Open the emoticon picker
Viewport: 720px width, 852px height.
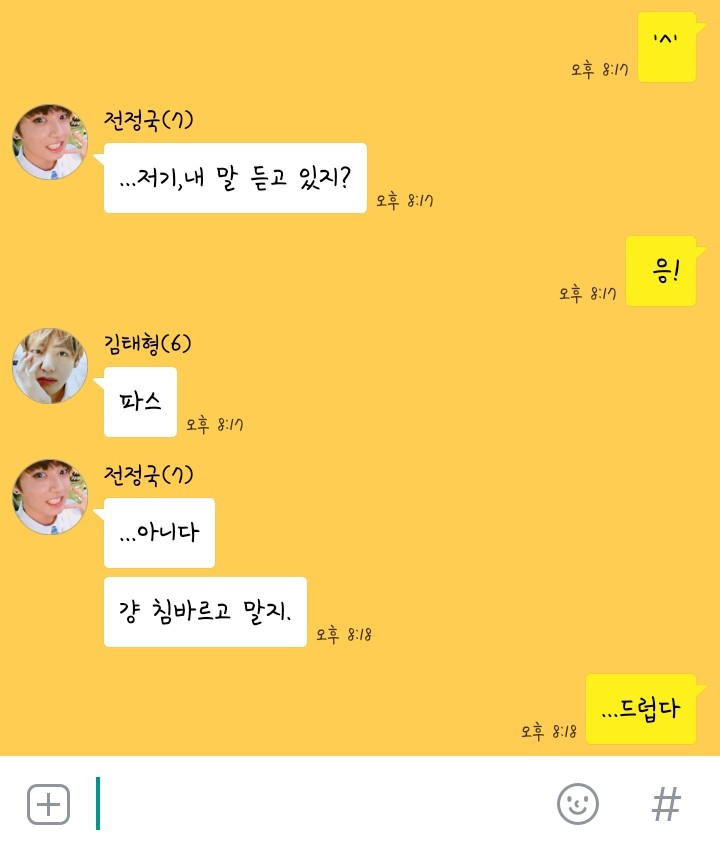(x=577, y=804)
